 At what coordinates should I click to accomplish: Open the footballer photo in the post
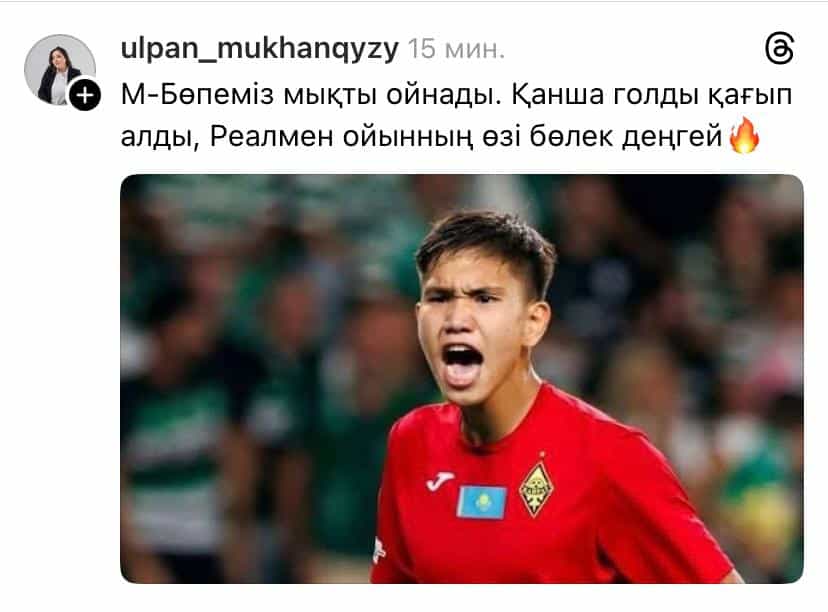(461, 379)
